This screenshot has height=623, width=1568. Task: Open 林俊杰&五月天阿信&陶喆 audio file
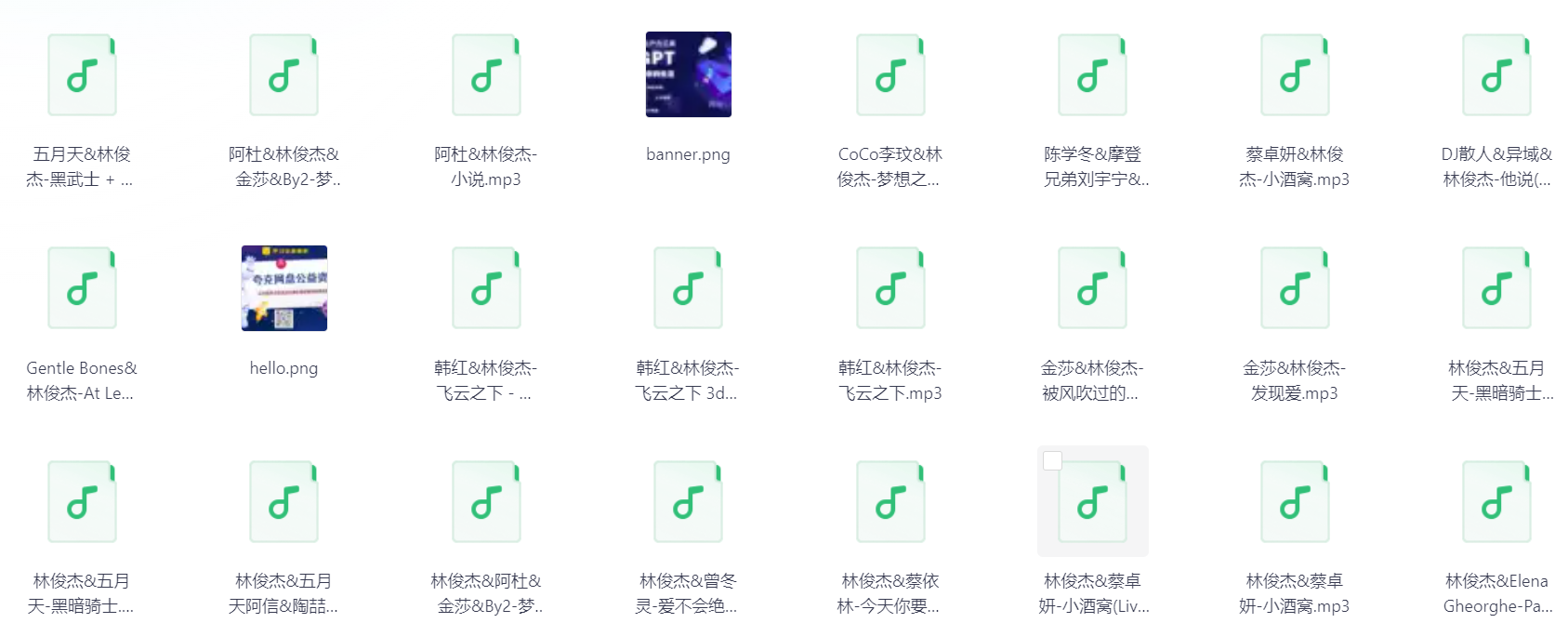[283, 502]
